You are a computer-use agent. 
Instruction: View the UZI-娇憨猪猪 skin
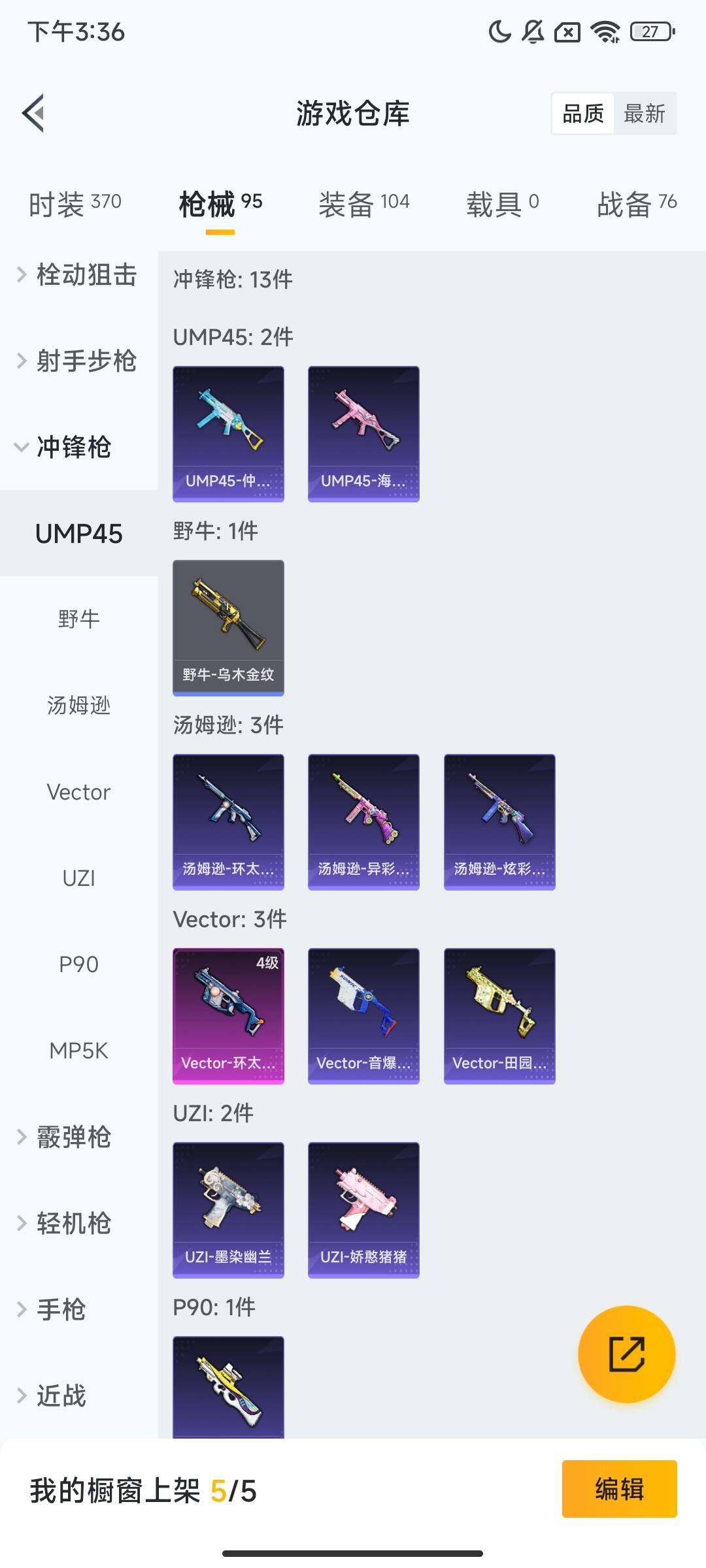pos(363,1209)
